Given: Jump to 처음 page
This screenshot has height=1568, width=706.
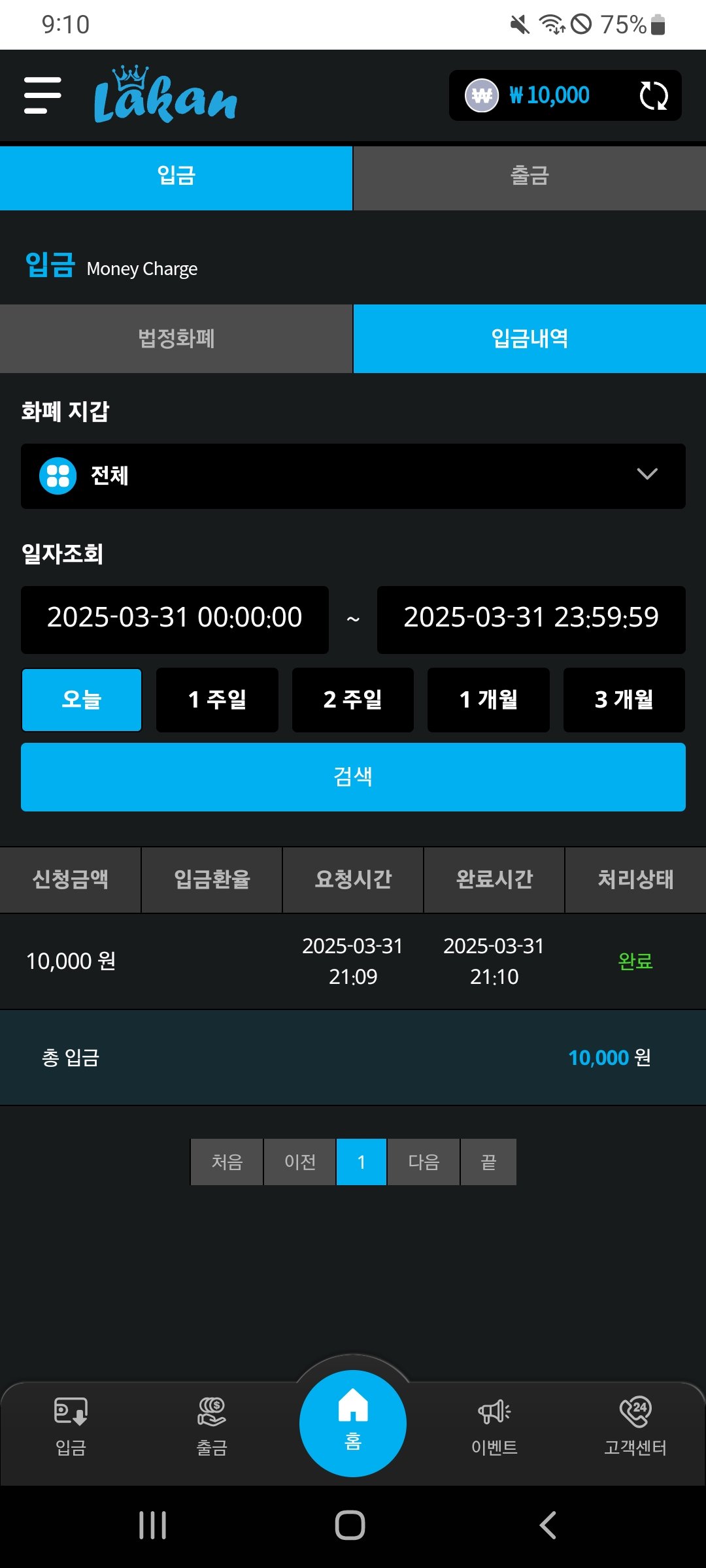Looking at the screenshot, I should click(x=227, y=1162).
